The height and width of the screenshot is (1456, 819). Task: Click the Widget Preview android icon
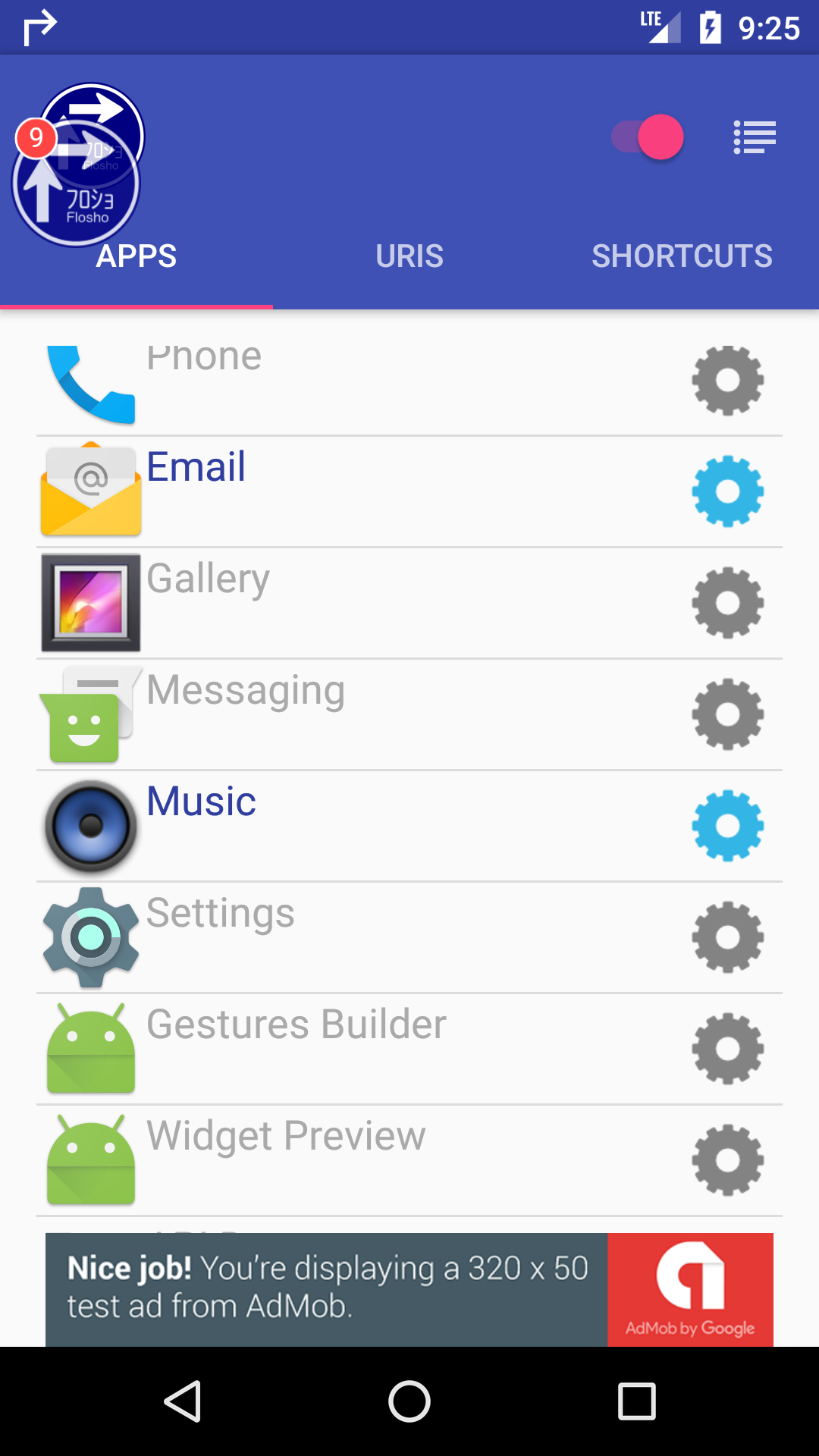90,1159
